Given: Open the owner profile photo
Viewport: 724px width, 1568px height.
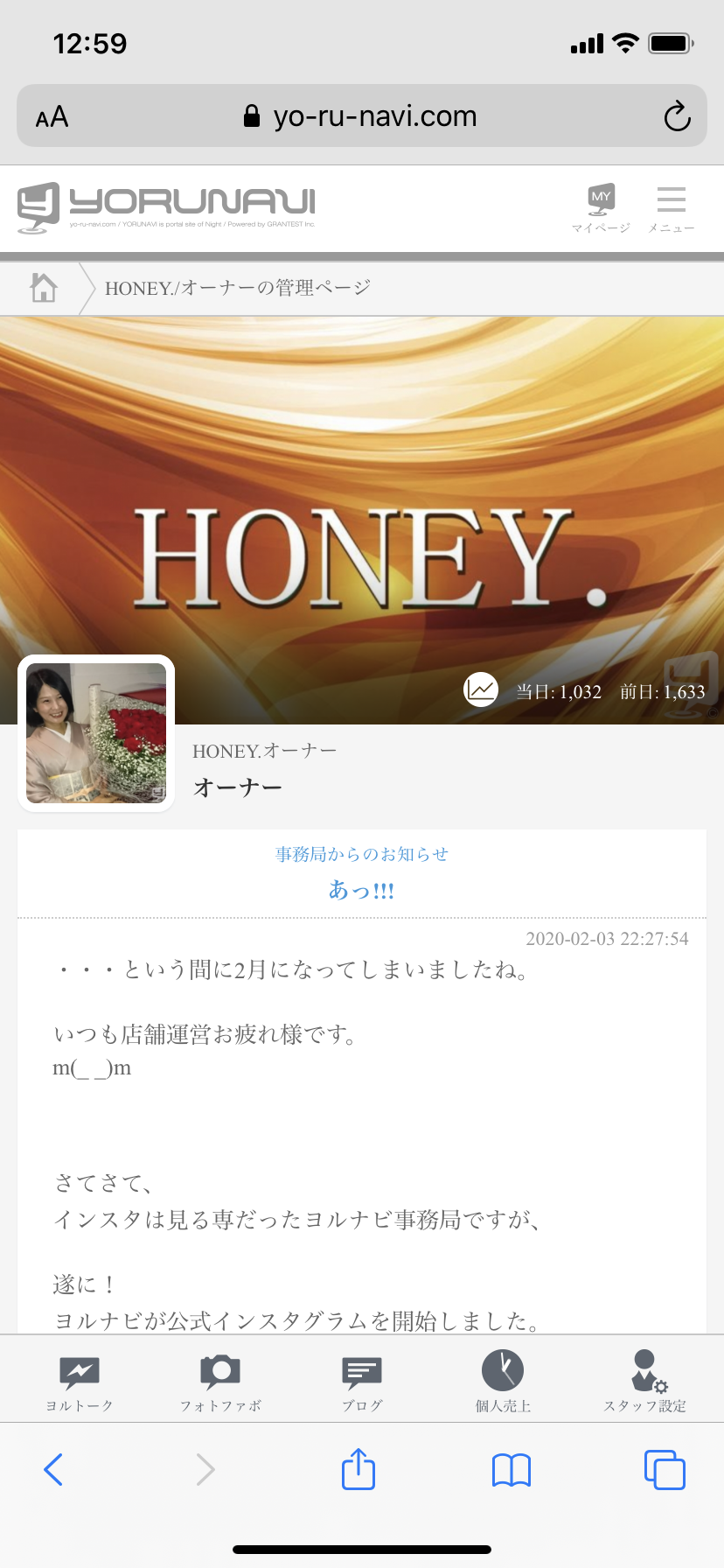Looking at the screenshot, I should (96, 733).
